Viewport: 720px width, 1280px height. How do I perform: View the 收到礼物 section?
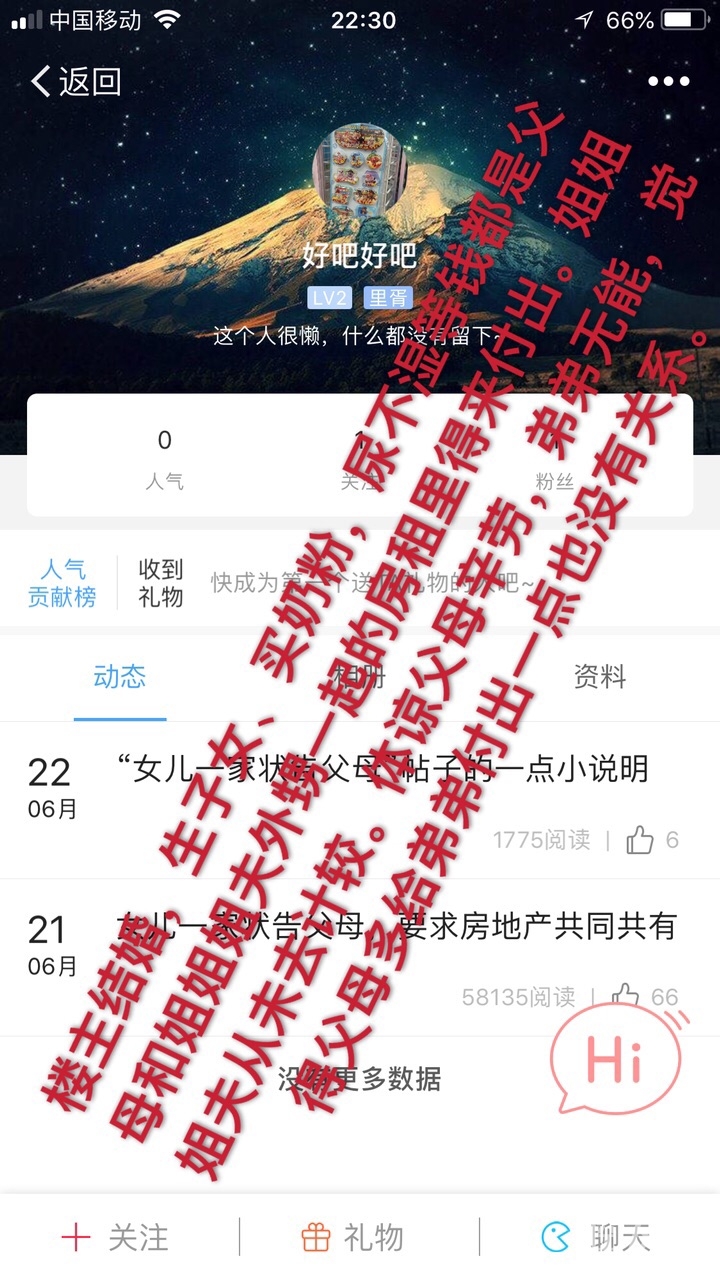click(x=161, y=584)
